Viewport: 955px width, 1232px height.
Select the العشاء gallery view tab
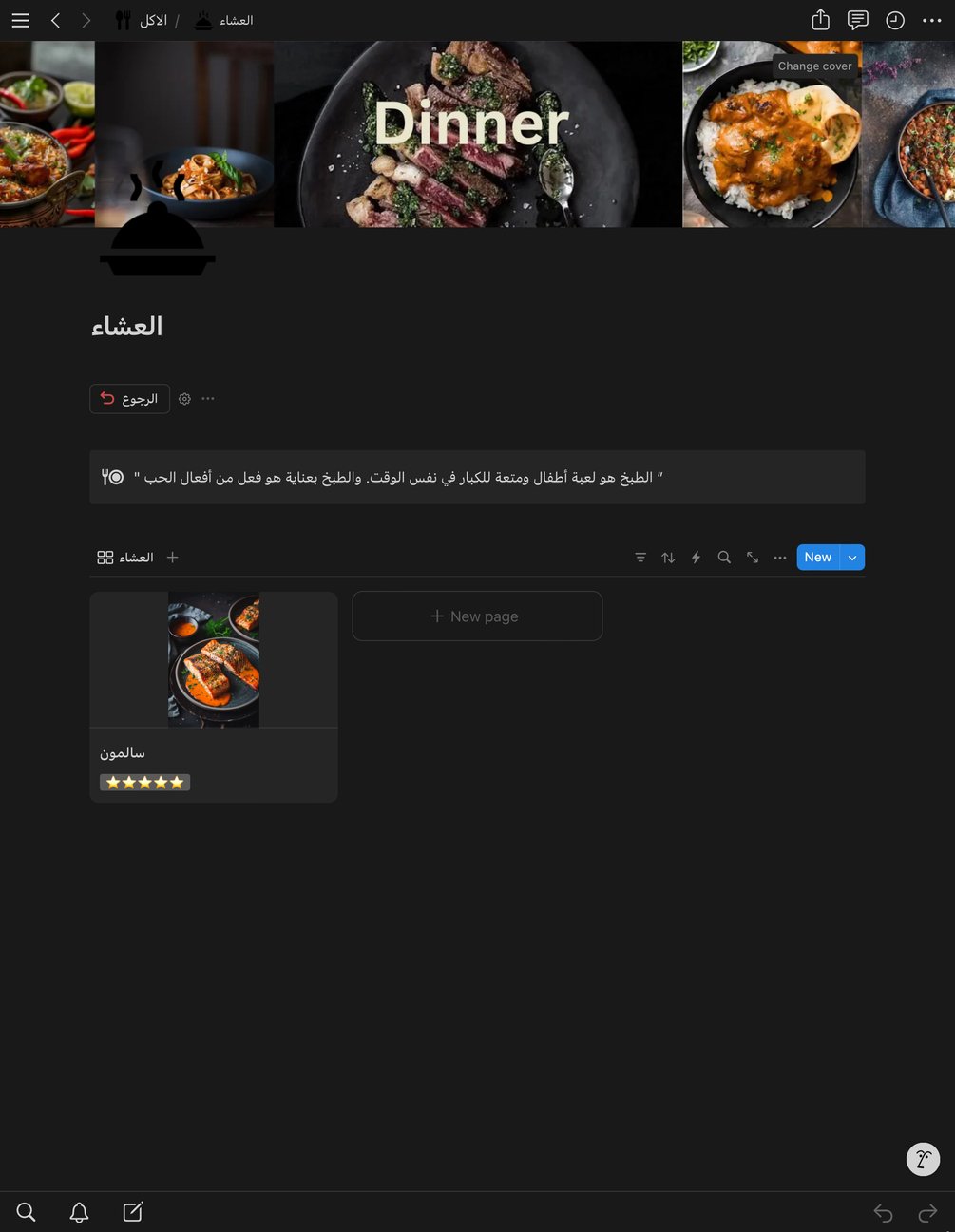pos(125,558)
